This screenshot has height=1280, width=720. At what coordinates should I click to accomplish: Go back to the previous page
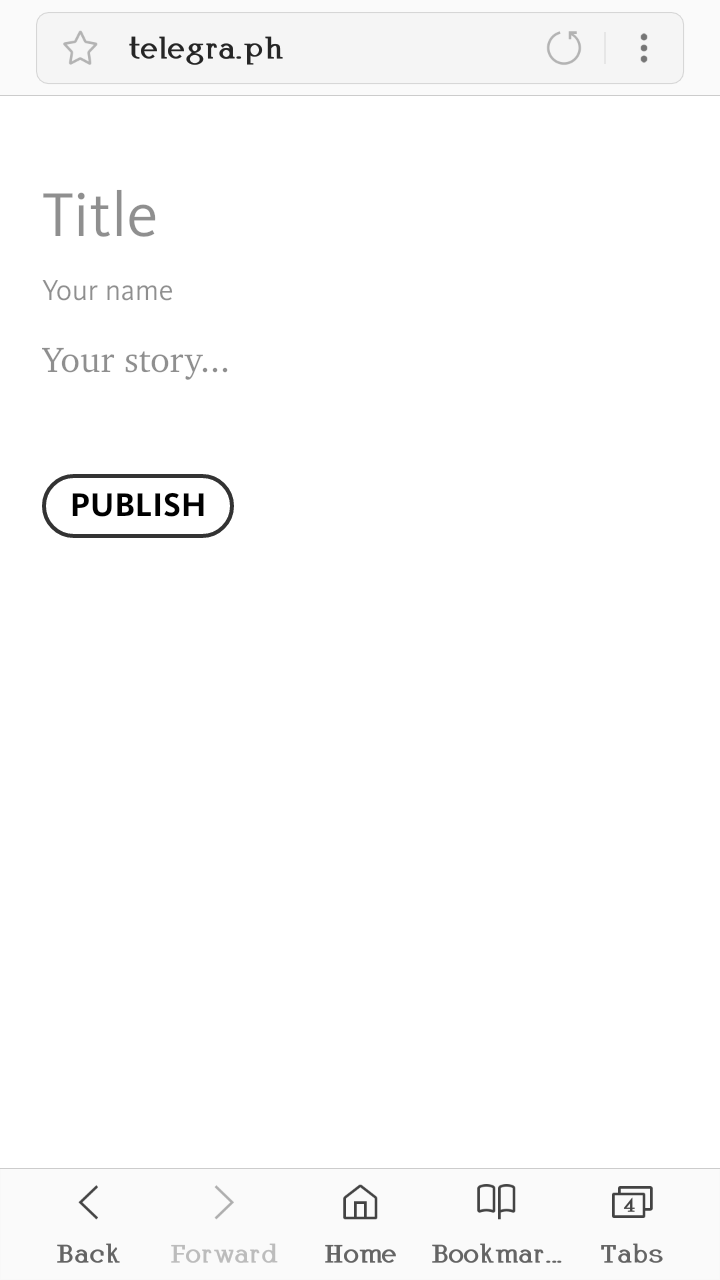[x=88, y=1224]
